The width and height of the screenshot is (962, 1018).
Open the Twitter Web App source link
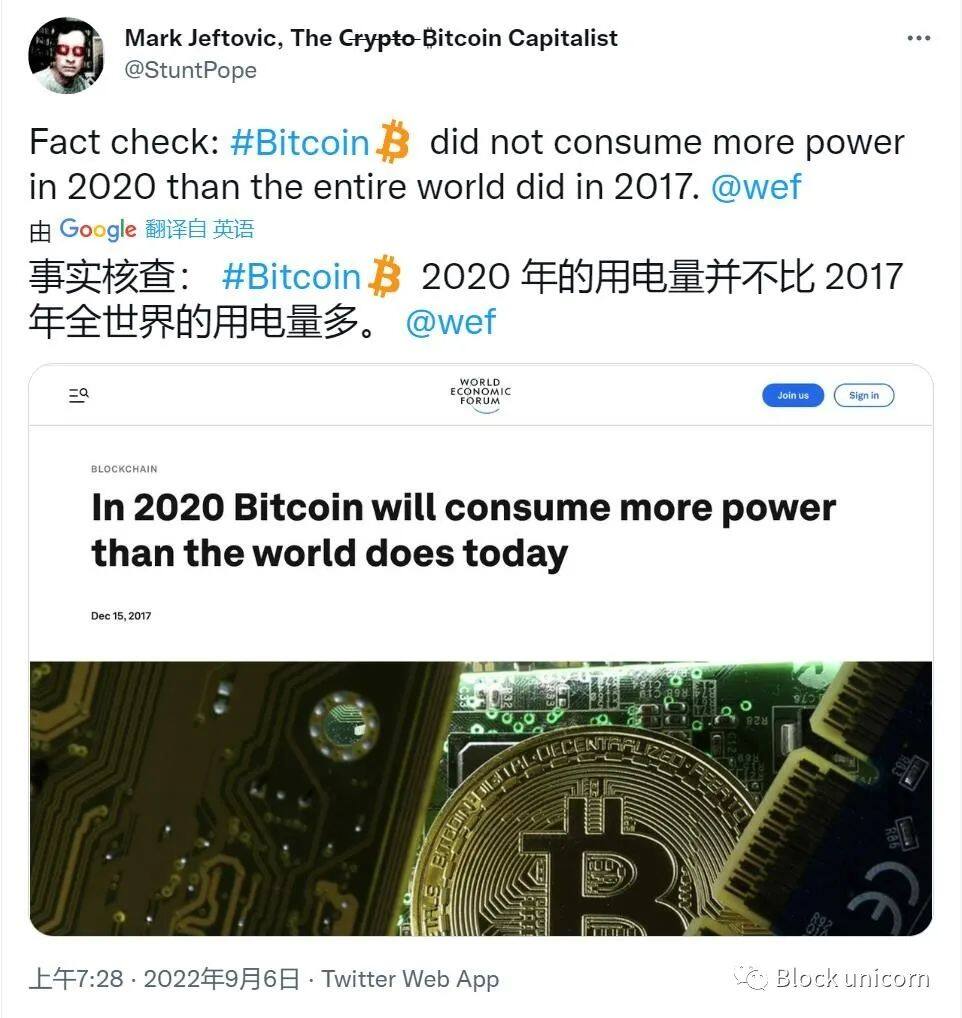410,979
